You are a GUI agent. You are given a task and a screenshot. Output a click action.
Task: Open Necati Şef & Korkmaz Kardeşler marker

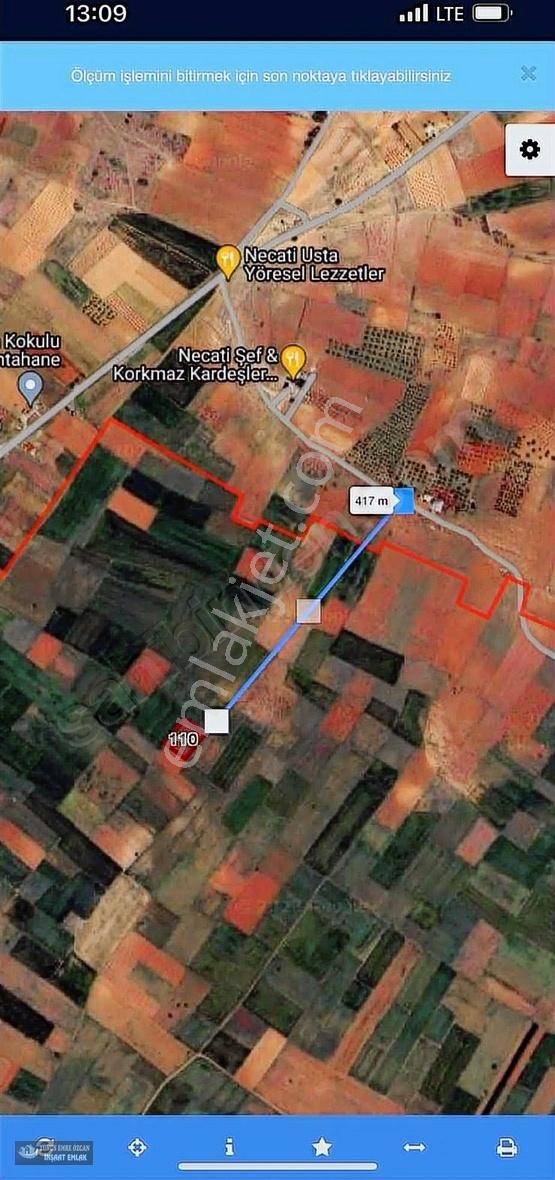[x=294, y=360]
